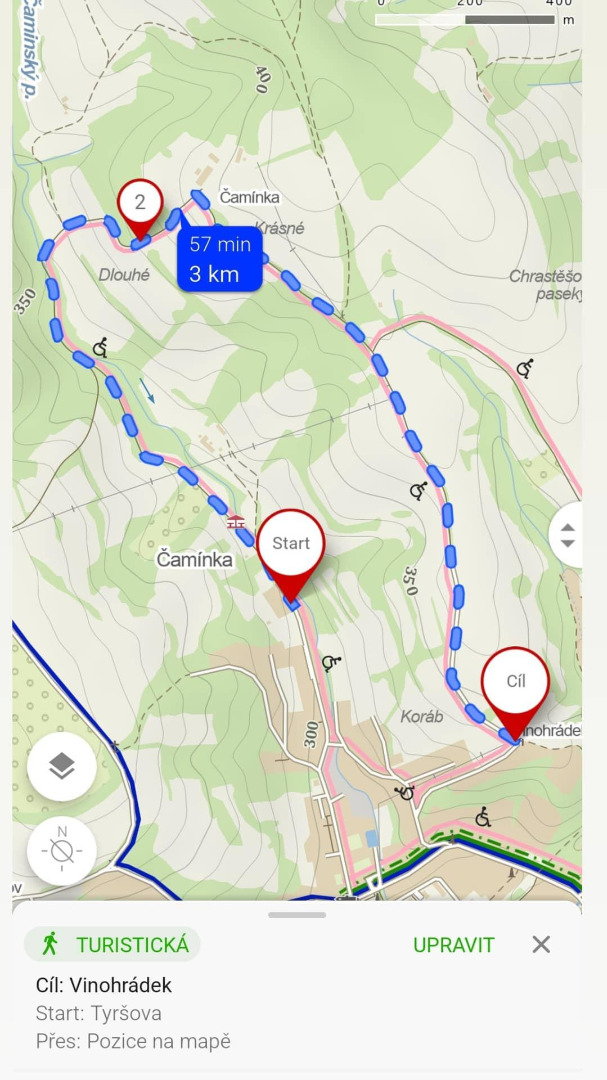Tap waypoint pin number 2

[140, 209]
